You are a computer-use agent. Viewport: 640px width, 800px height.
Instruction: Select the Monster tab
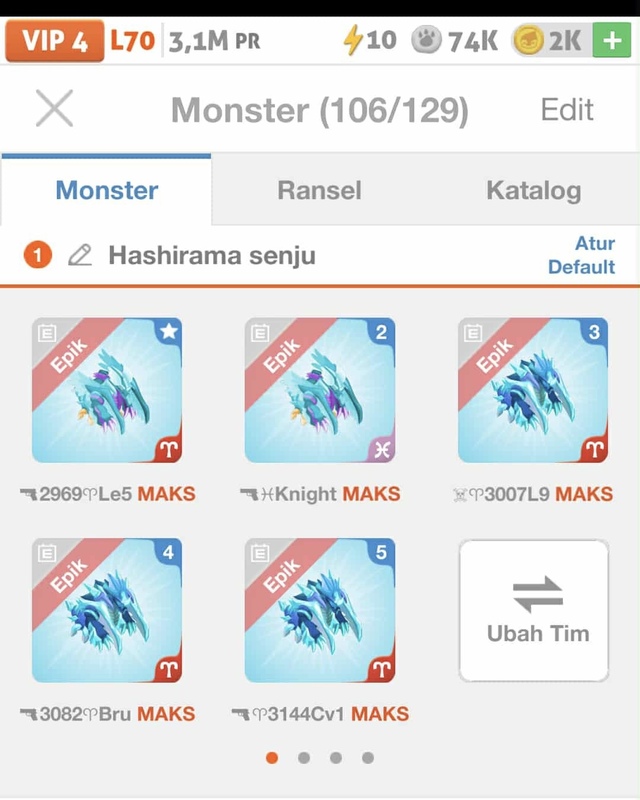coord(106,190)
